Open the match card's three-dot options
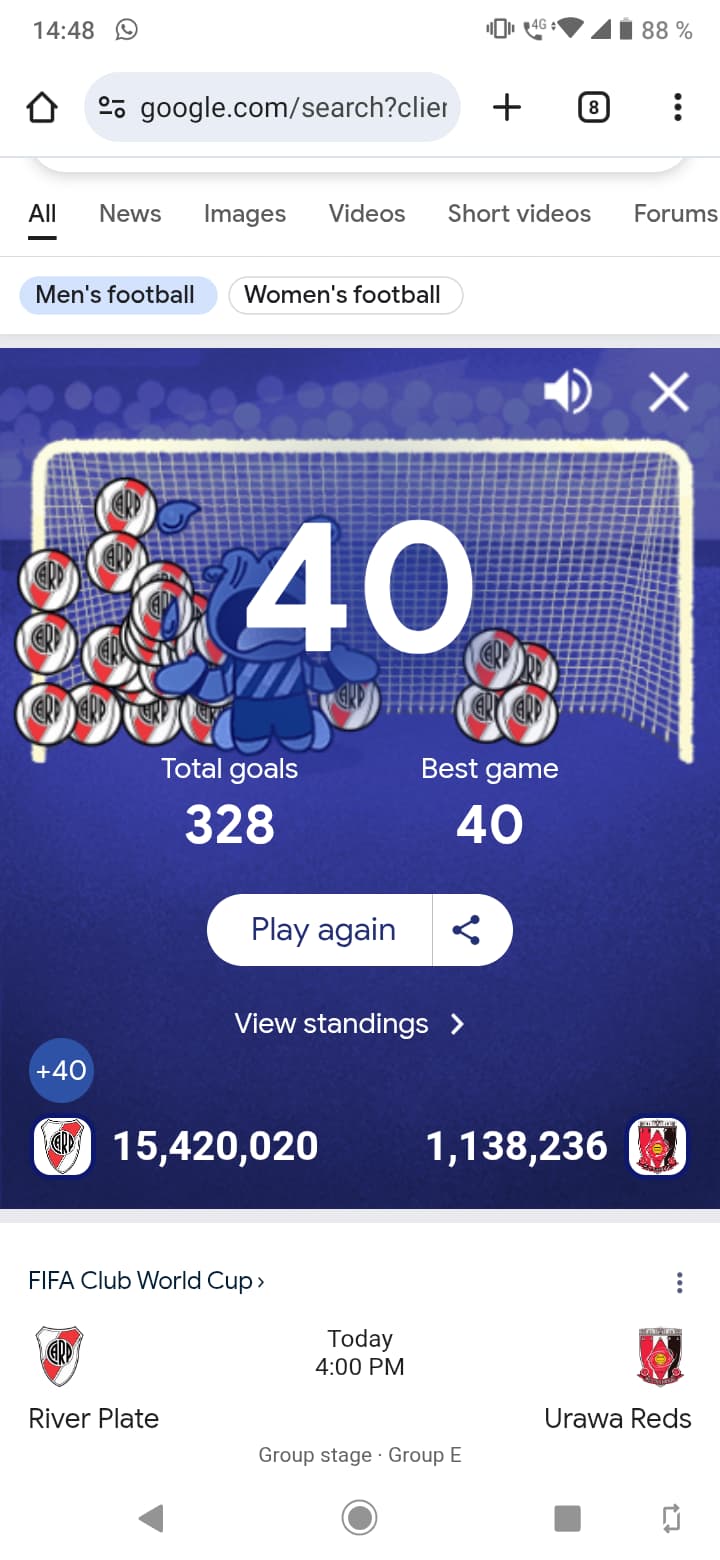This screenshot has width=720, height=1560. [679, 1282]
